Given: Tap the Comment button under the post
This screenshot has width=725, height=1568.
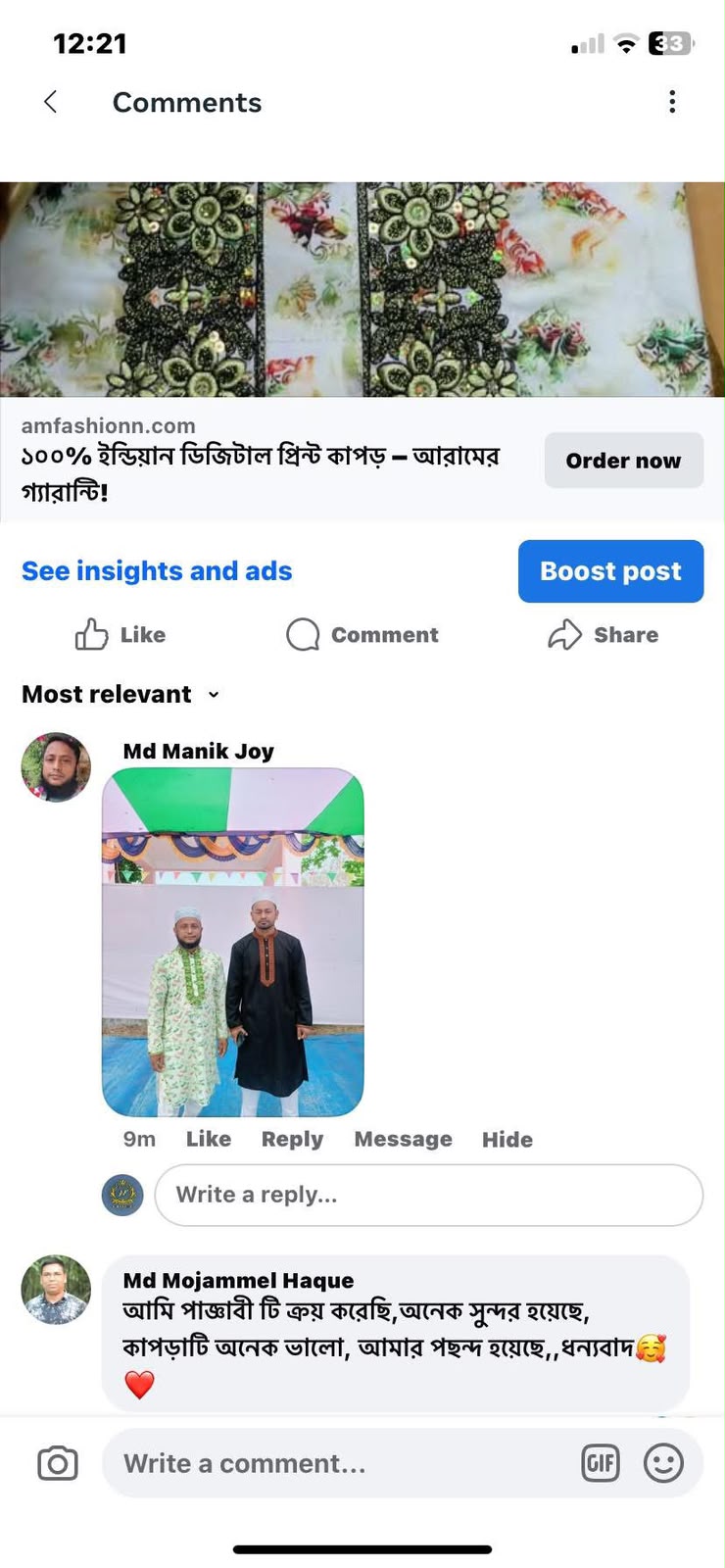Looking at the screenshot, I should [x=362, y=635].
